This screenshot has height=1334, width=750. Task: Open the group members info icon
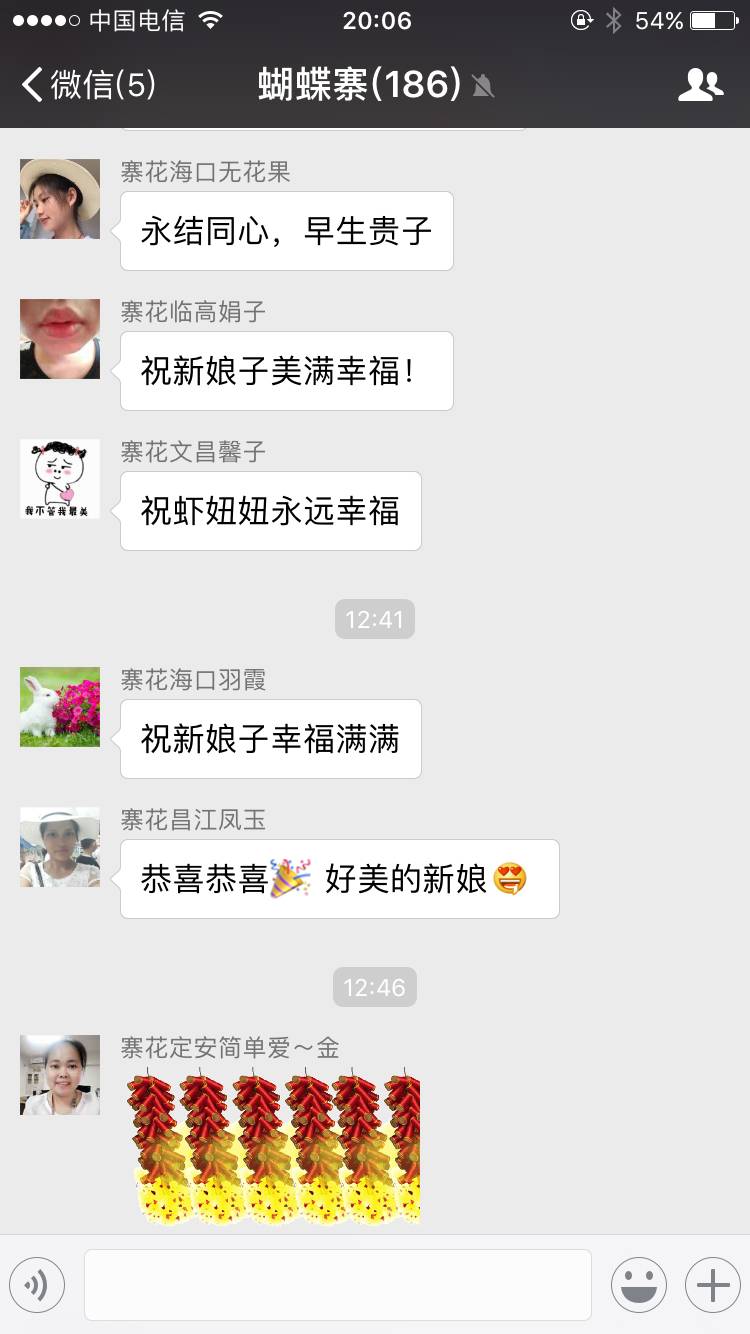(700, 85)
